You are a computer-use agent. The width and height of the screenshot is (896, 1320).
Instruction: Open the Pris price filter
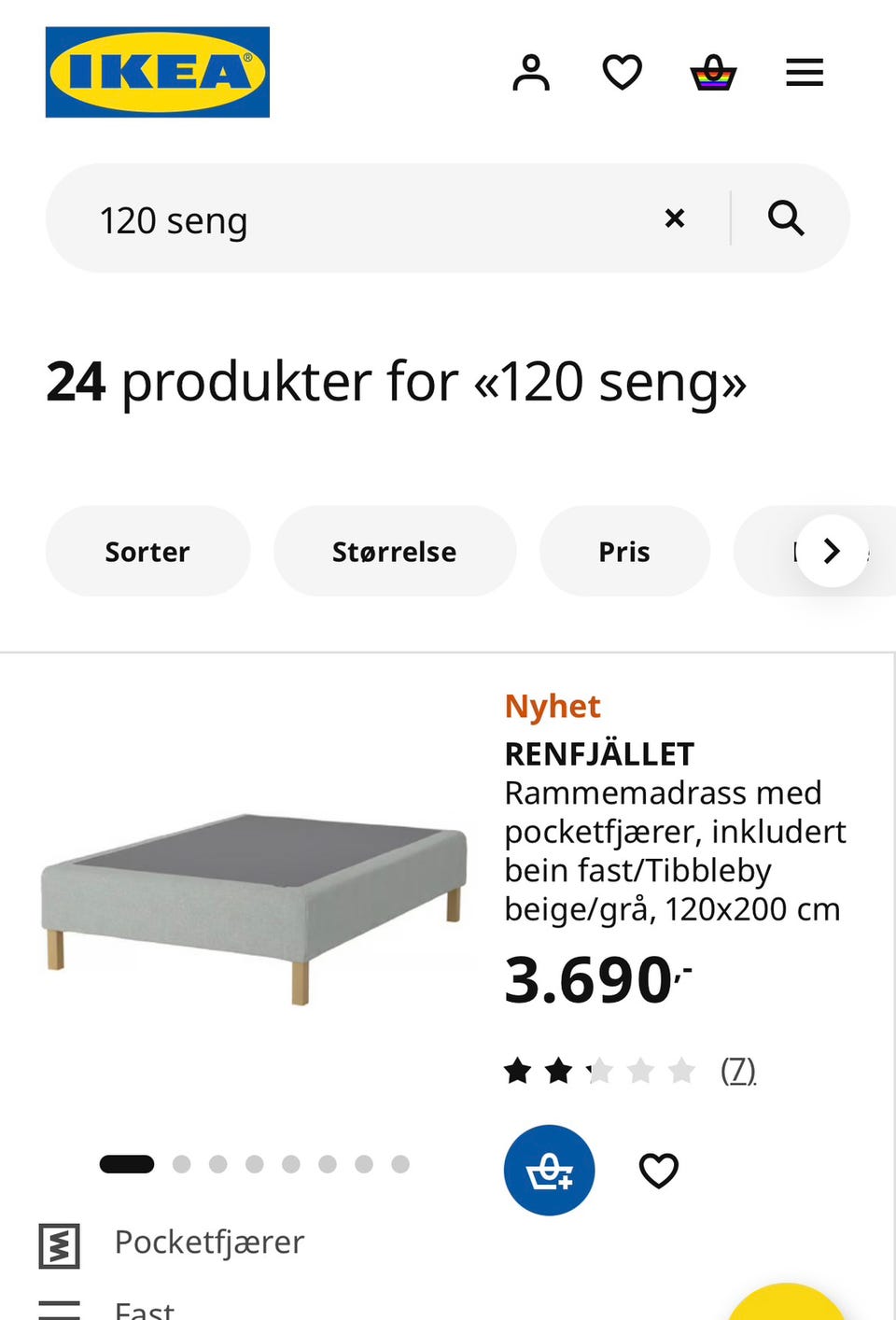click(x=624, y=551)
